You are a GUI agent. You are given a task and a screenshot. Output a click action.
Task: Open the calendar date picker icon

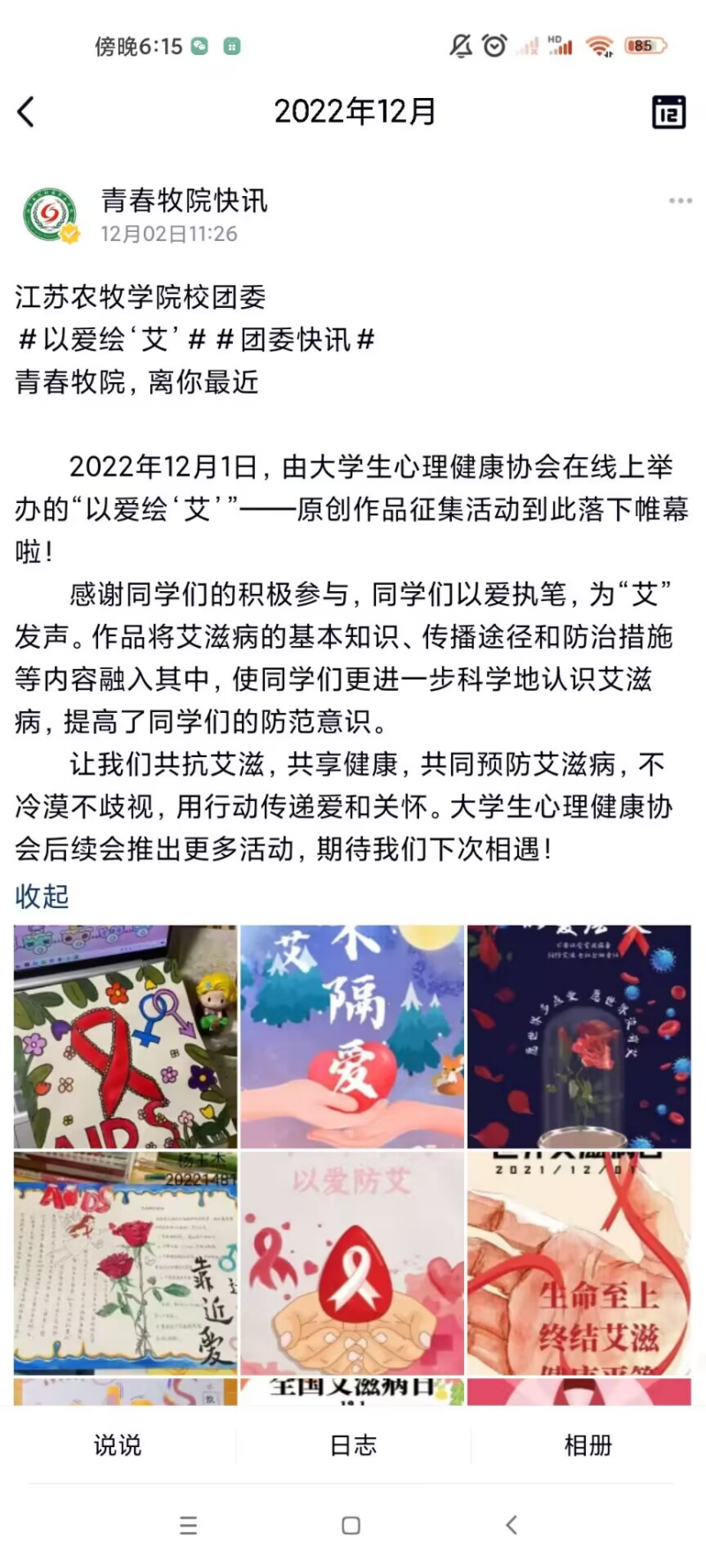[668, 112]
